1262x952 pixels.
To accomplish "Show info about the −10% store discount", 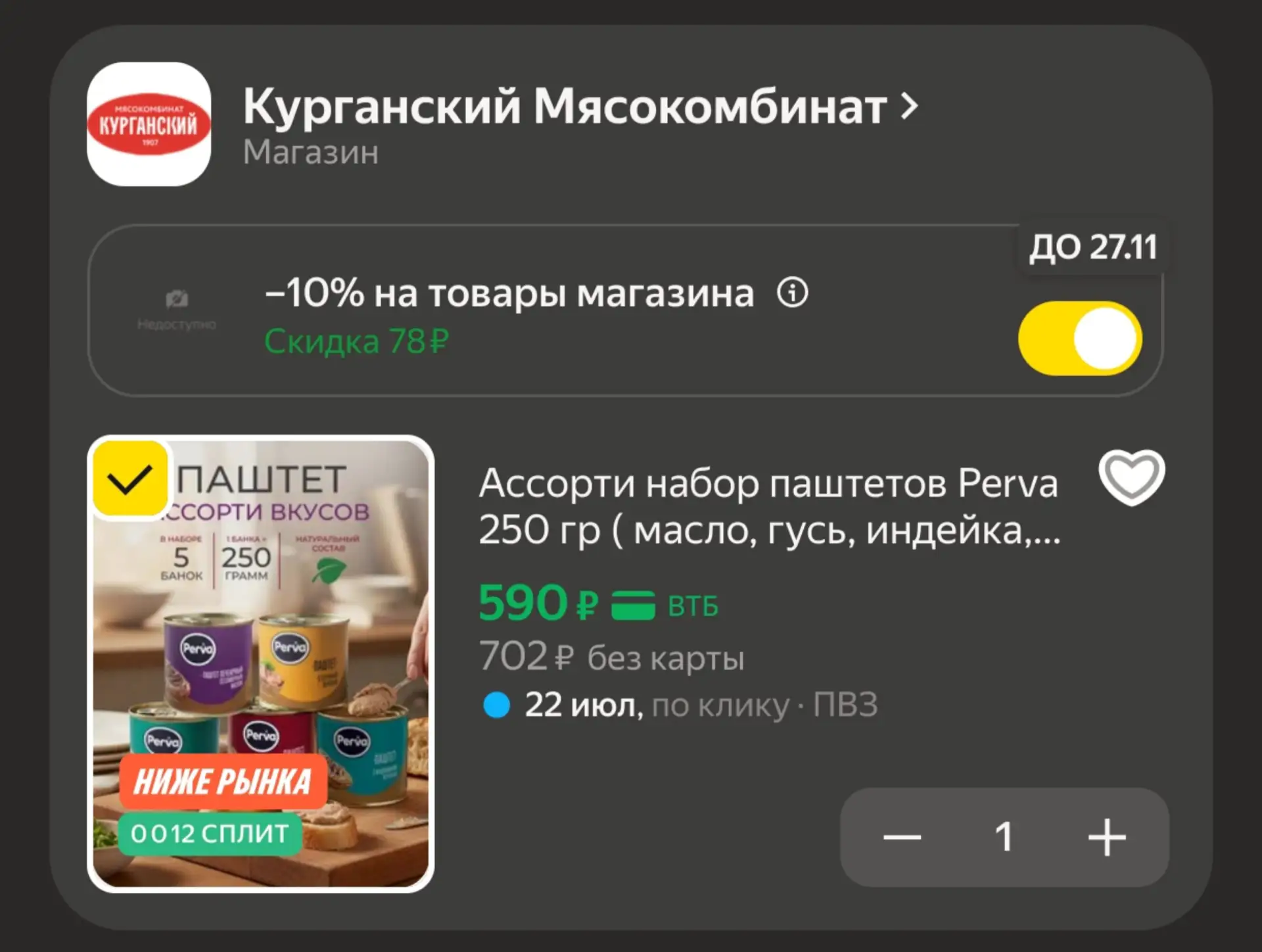I will coord(793,293).
